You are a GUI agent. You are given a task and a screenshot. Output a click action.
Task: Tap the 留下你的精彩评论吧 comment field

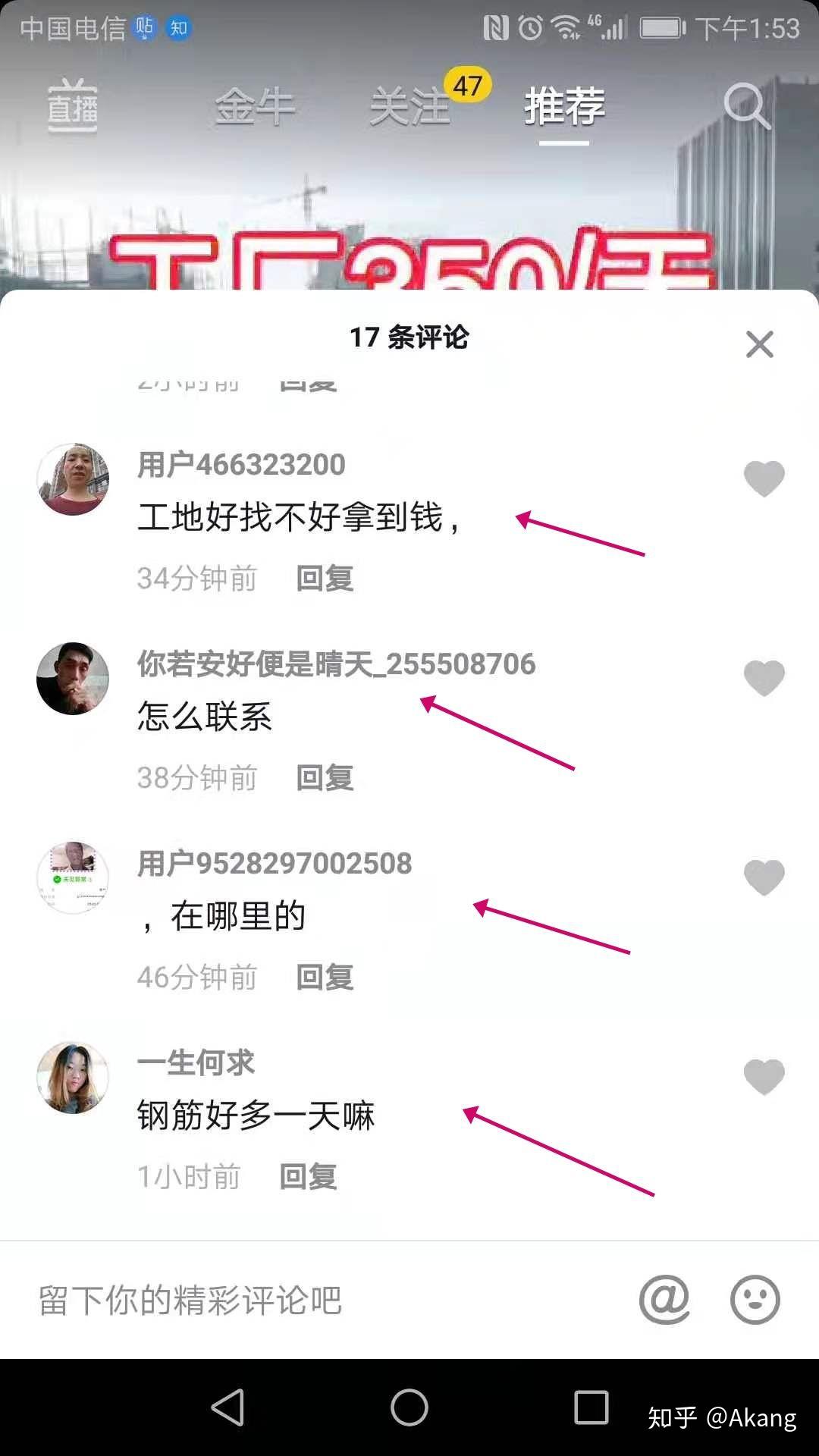318,1300
